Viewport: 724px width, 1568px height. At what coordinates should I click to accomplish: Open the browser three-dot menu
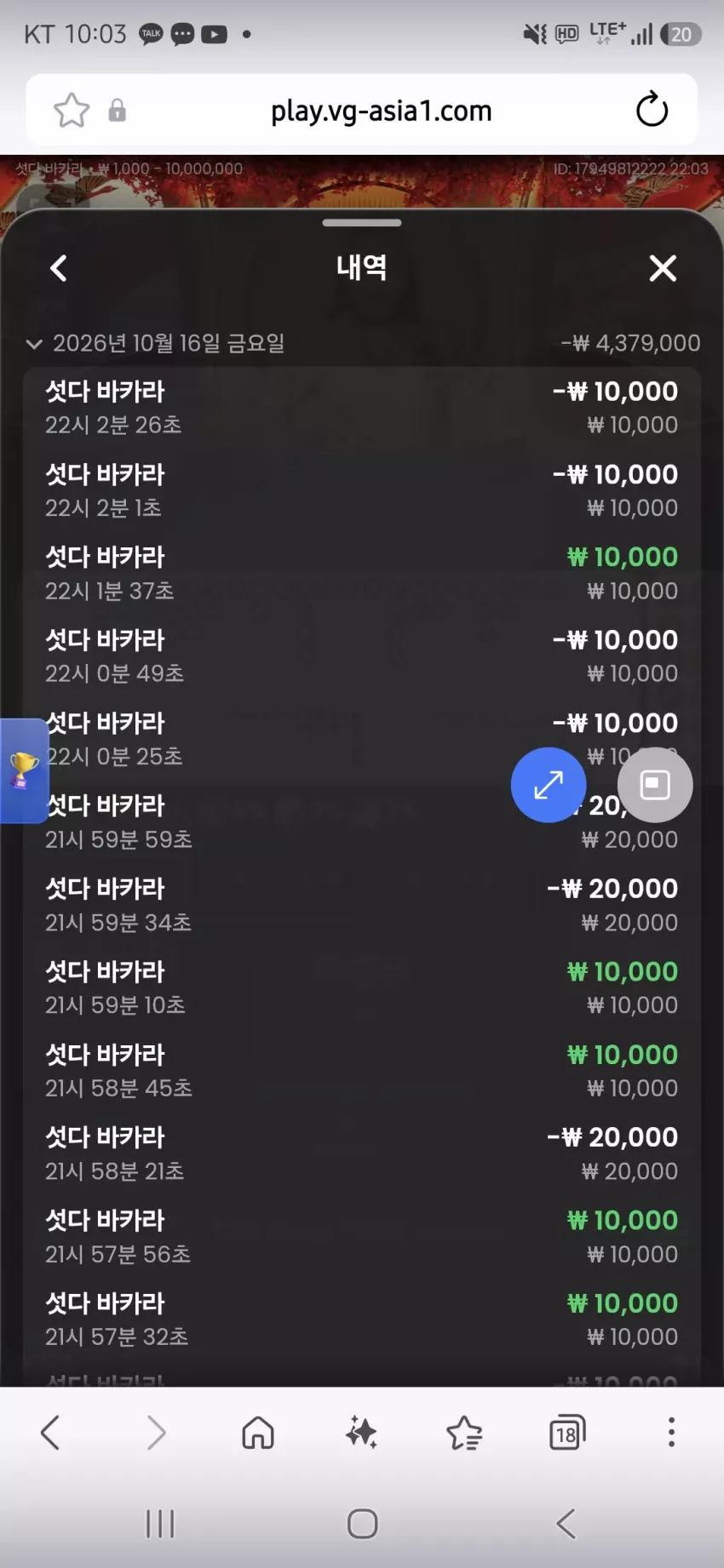(x=671, y=1433)
